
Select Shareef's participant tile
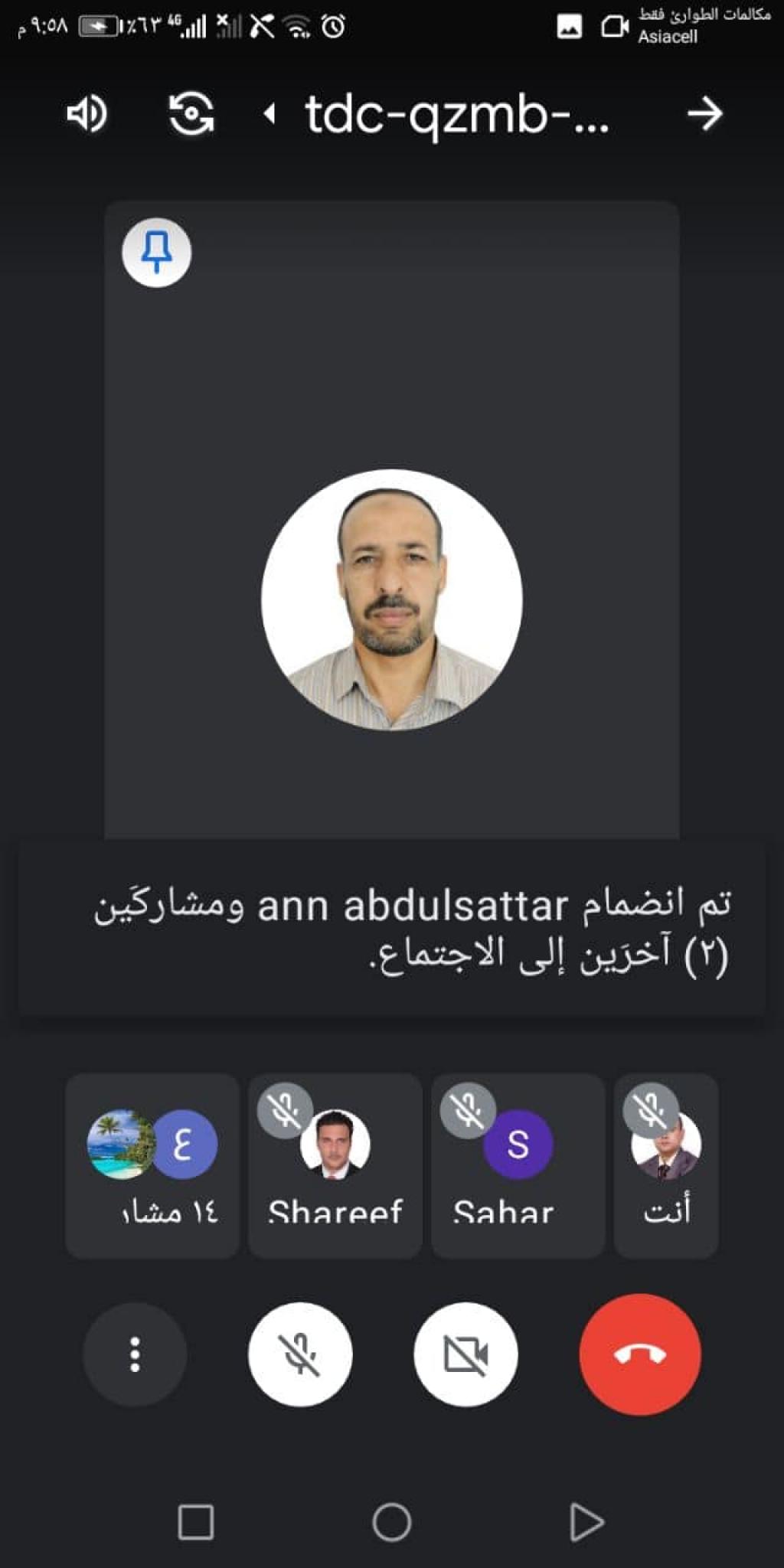335,1165
